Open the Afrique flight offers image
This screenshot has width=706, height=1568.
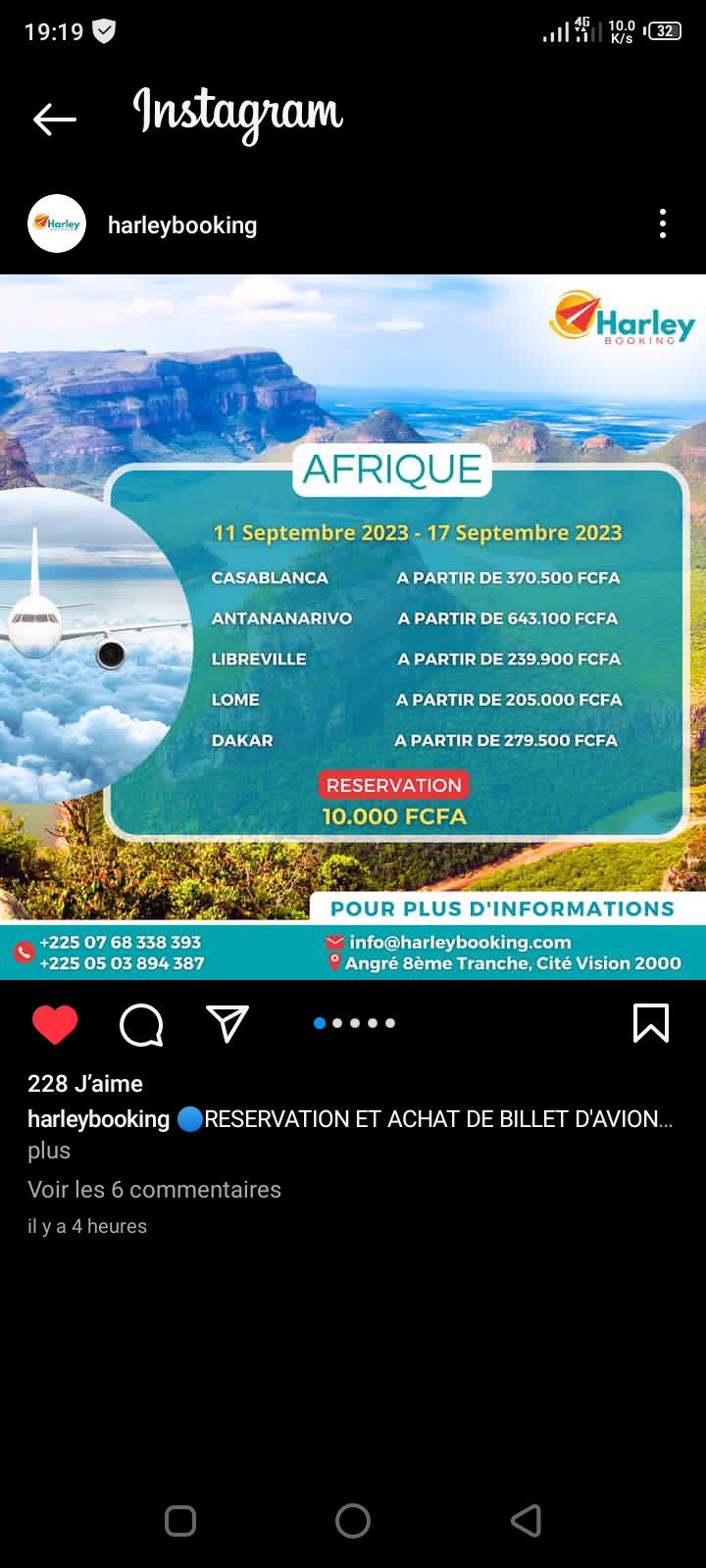click(353, 627)
